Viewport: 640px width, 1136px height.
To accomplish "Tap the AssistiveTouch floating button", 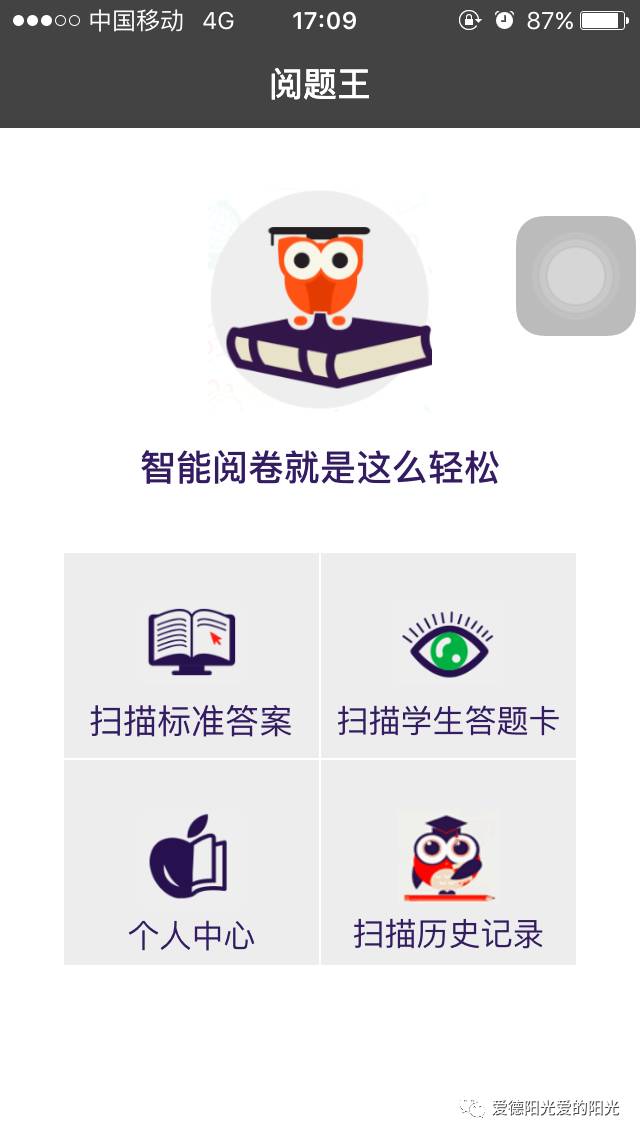I will coord(575,276).
